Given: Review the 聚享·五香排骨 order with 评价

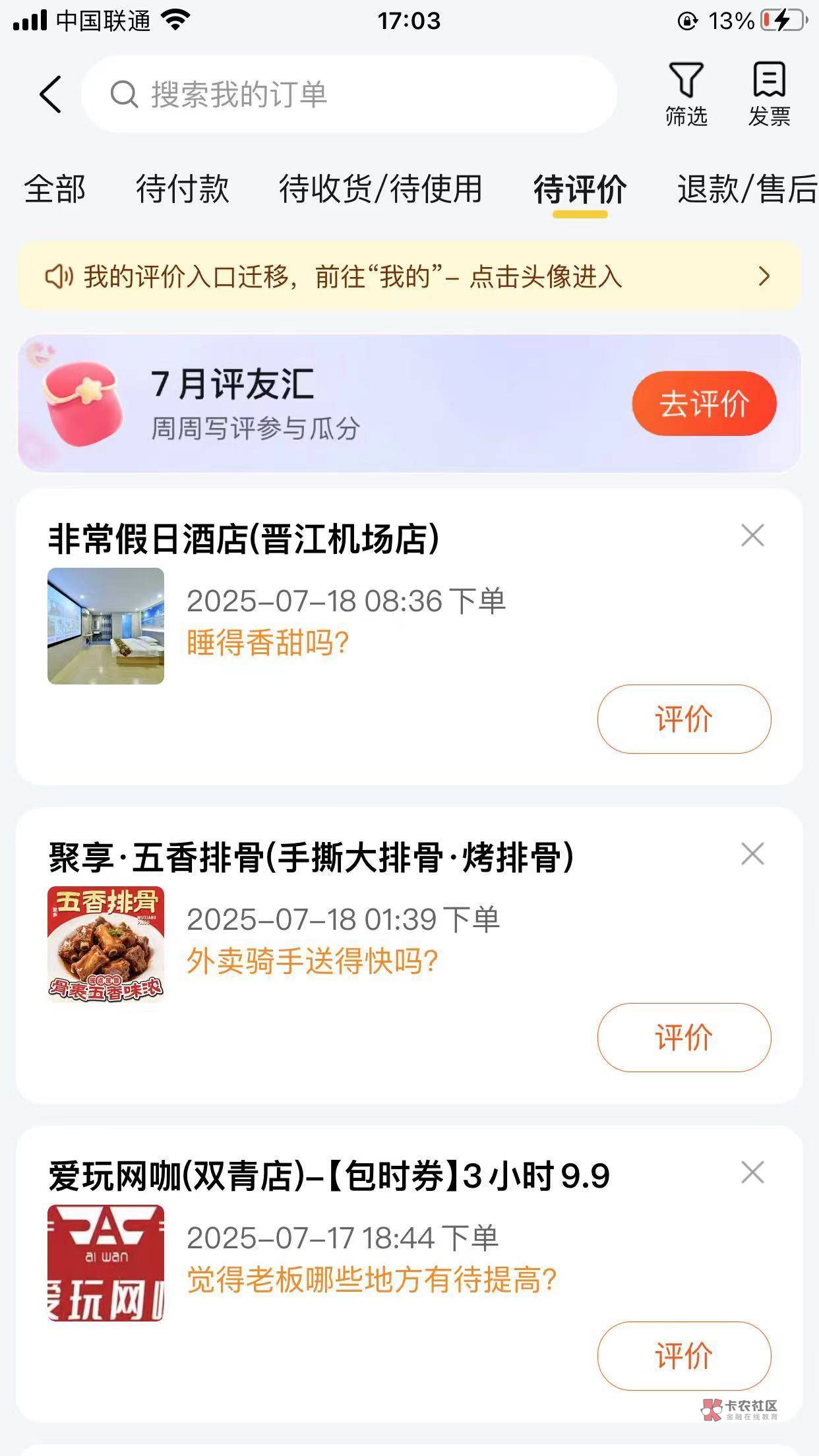Looking at the screenshot, I should click(x=684, y=1037).
